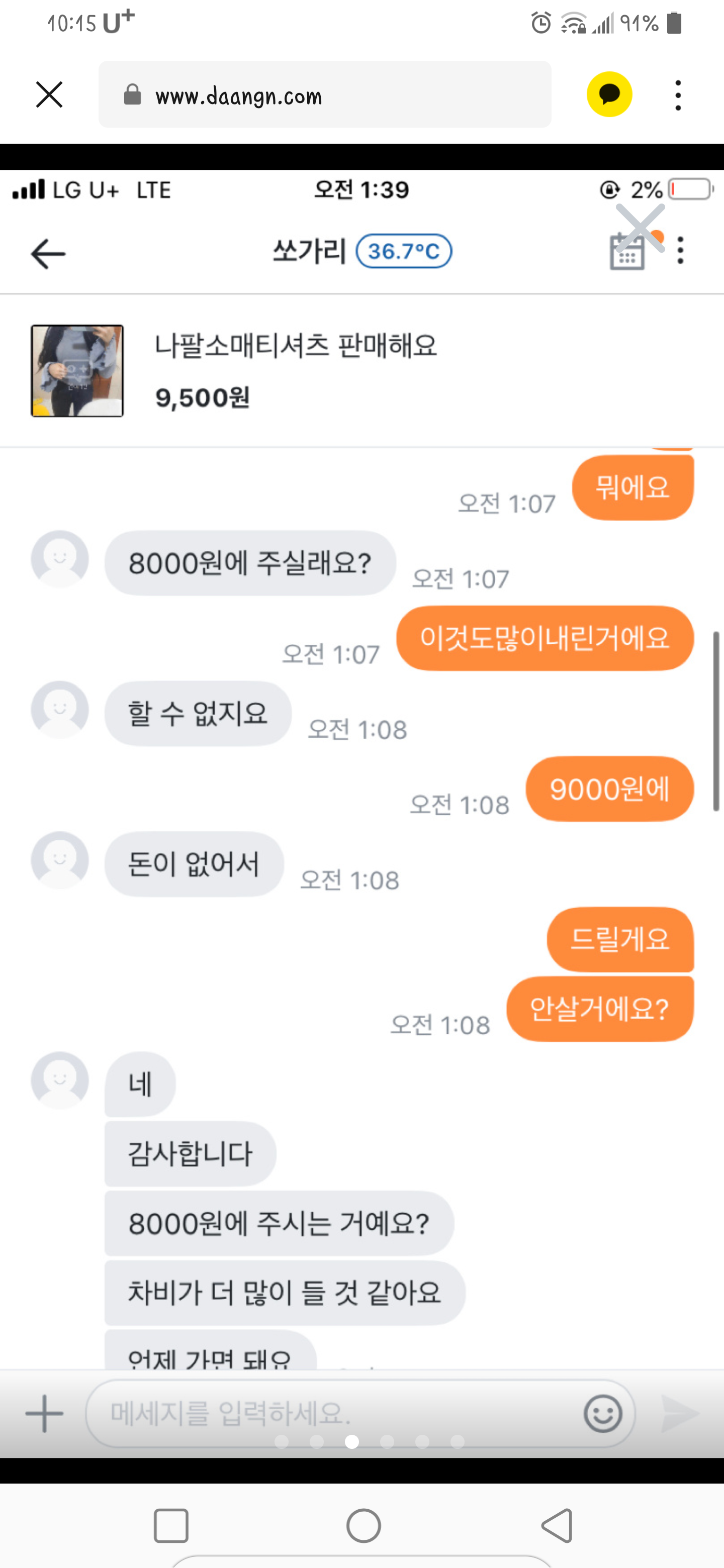Open the yellow KakaoTalk chat bubble button
Image resolution: width=724 pixels, height=1568 pixels.
click(x=609, y=94)
